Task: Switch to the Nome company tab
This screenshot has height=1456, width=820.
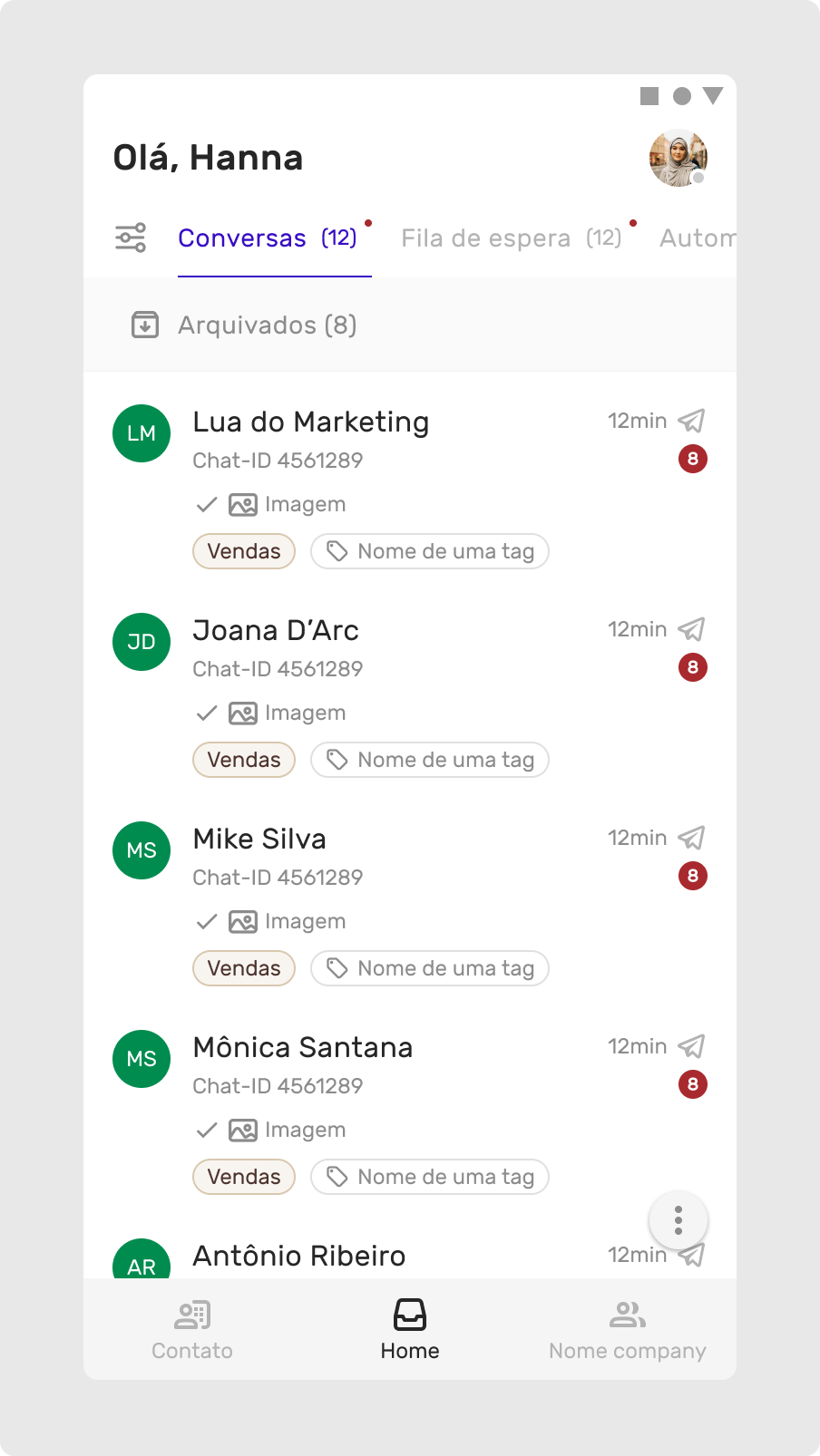Action: pyautogui.click(x=627, y=1330)
